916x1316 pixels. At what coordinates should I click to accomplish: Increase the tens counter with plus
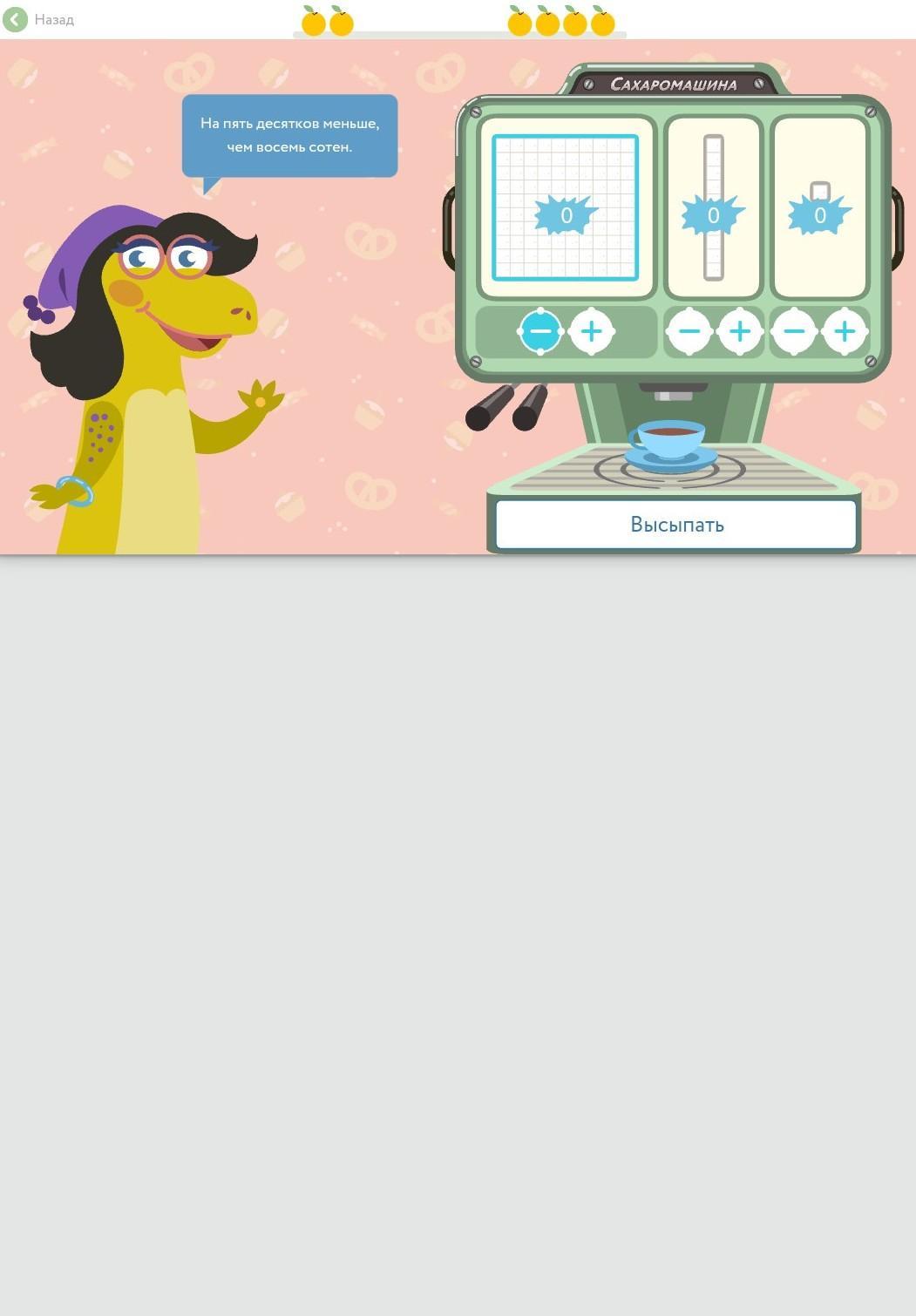740,331
